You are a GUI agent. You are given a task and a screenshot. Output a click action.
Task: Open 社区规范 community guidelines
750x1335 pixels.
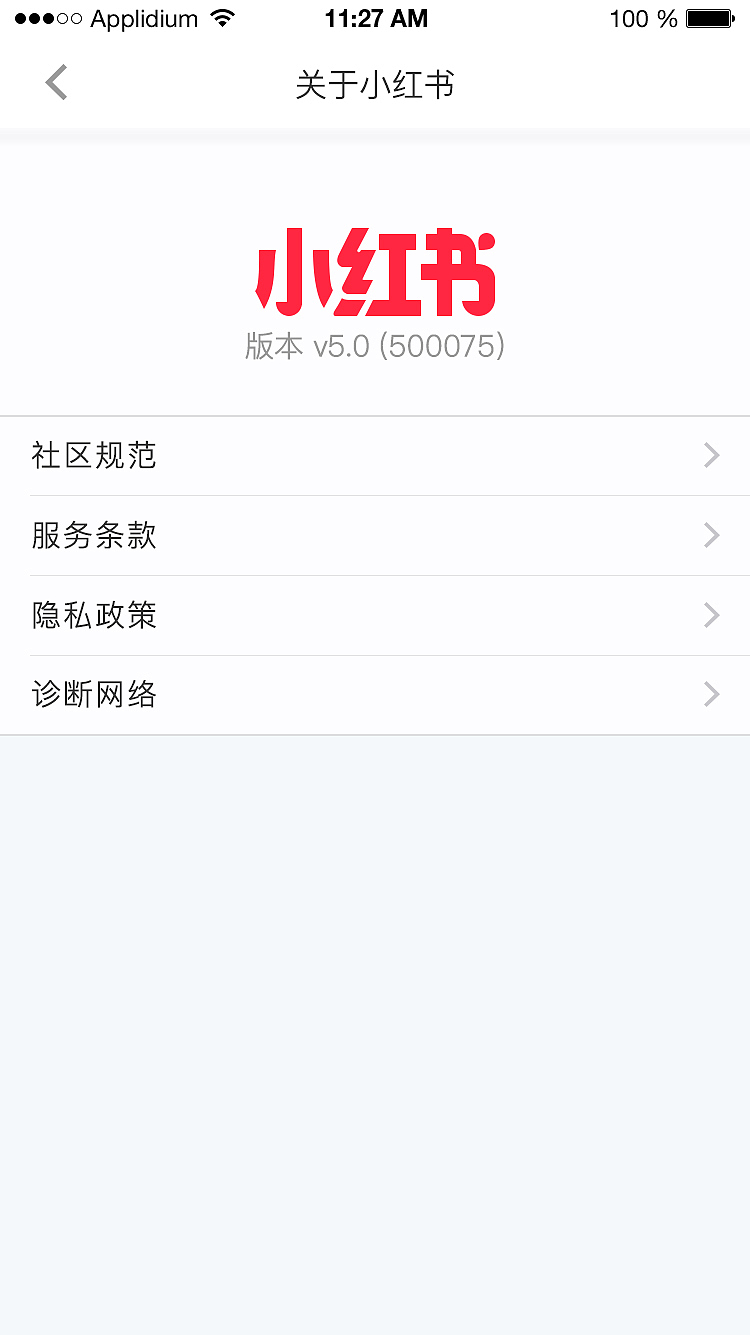93,455
